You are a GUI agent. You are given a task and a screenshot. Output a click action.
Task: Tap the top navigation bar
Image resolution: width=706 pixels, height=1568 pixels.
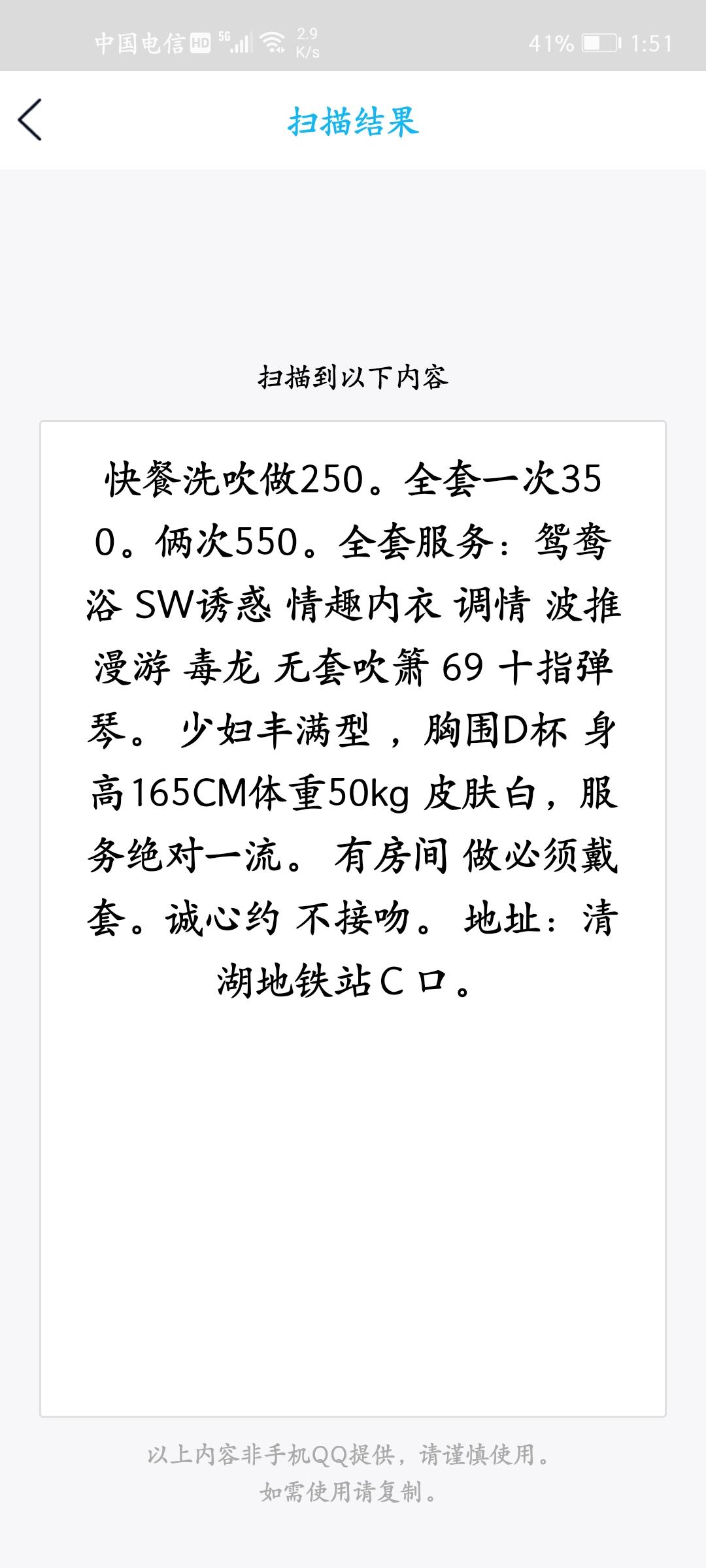pos(353,121)
